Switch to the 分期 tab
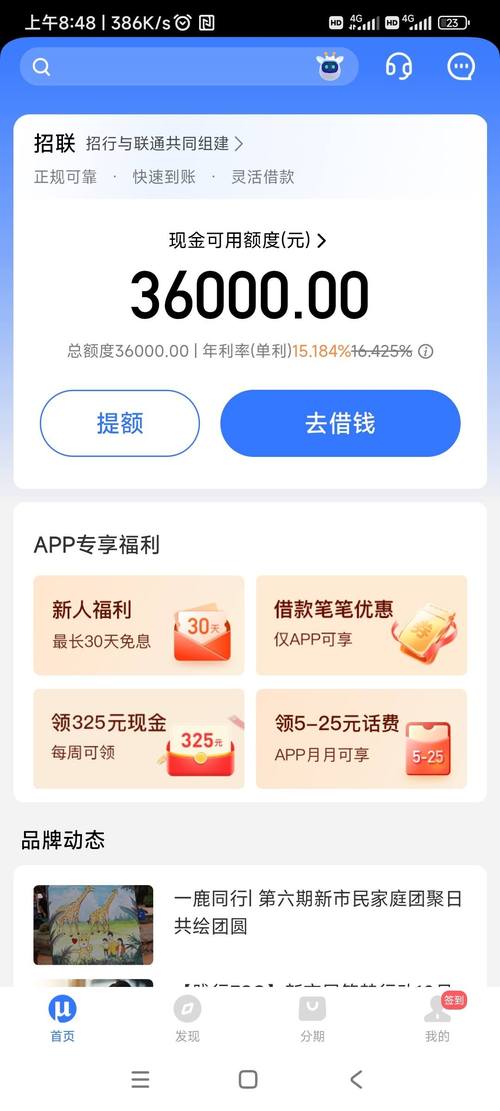 coord(312,1019)
